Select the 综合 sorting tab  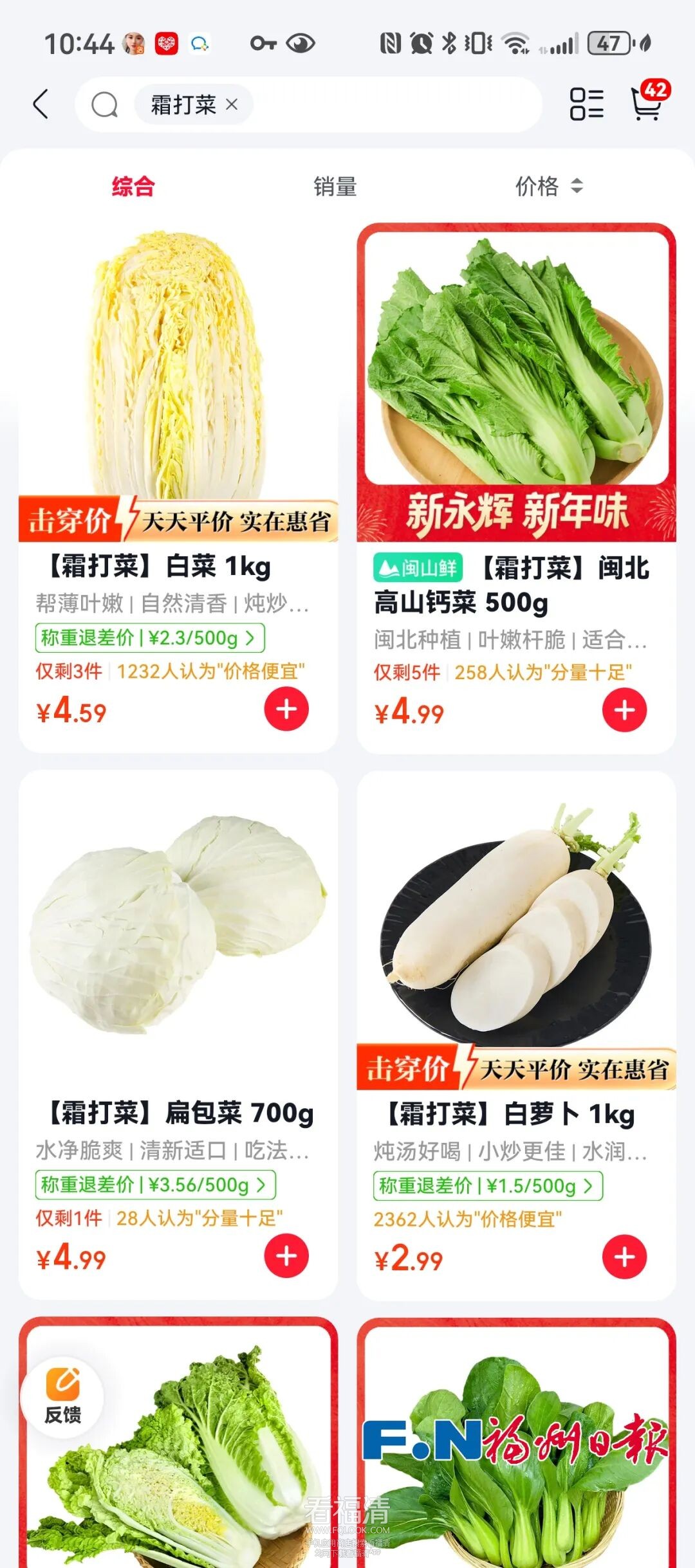click(133, 187)
